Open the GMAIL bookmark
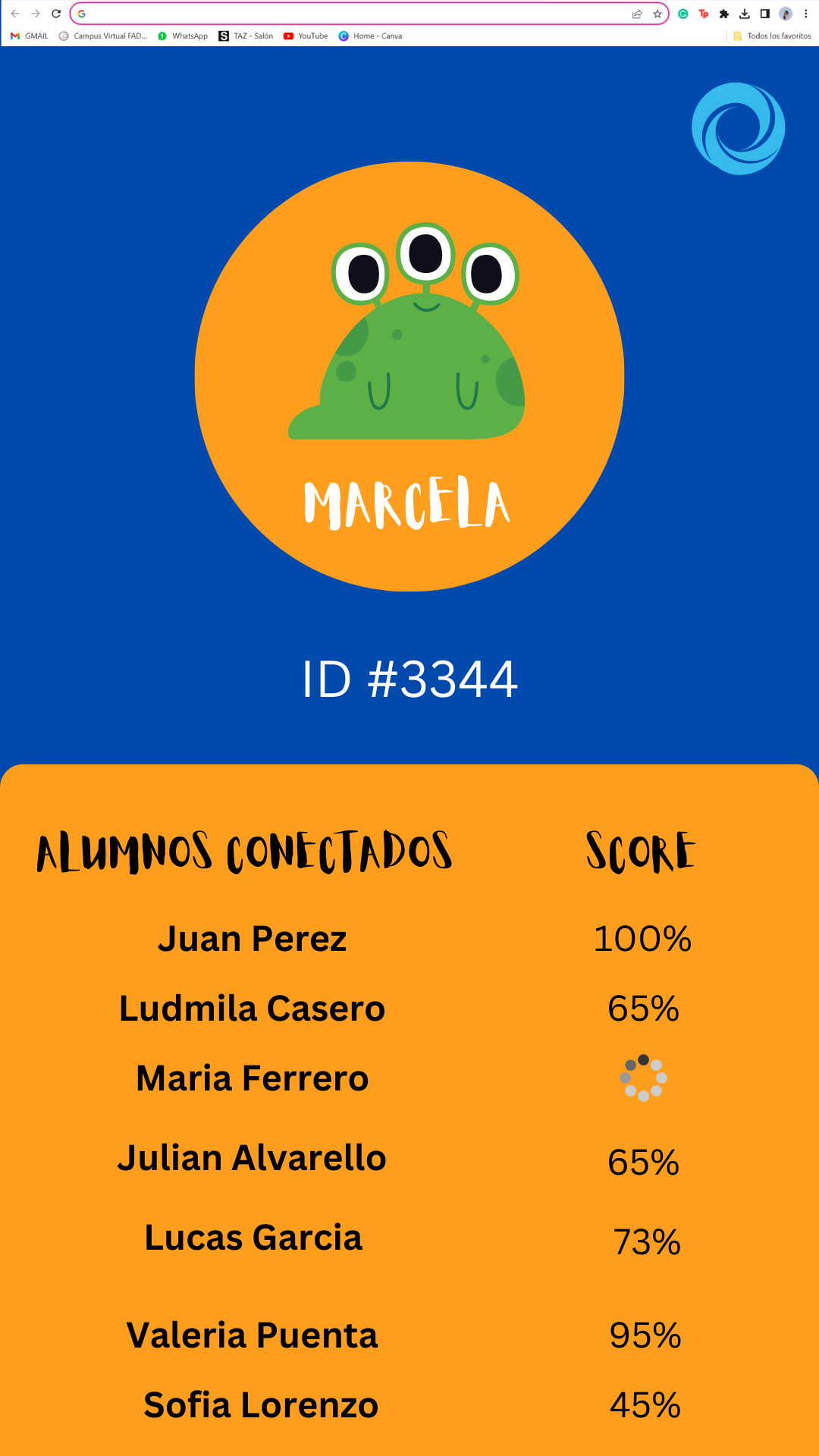This screenshot has height=1456, width=819. [x=30, y=36]
